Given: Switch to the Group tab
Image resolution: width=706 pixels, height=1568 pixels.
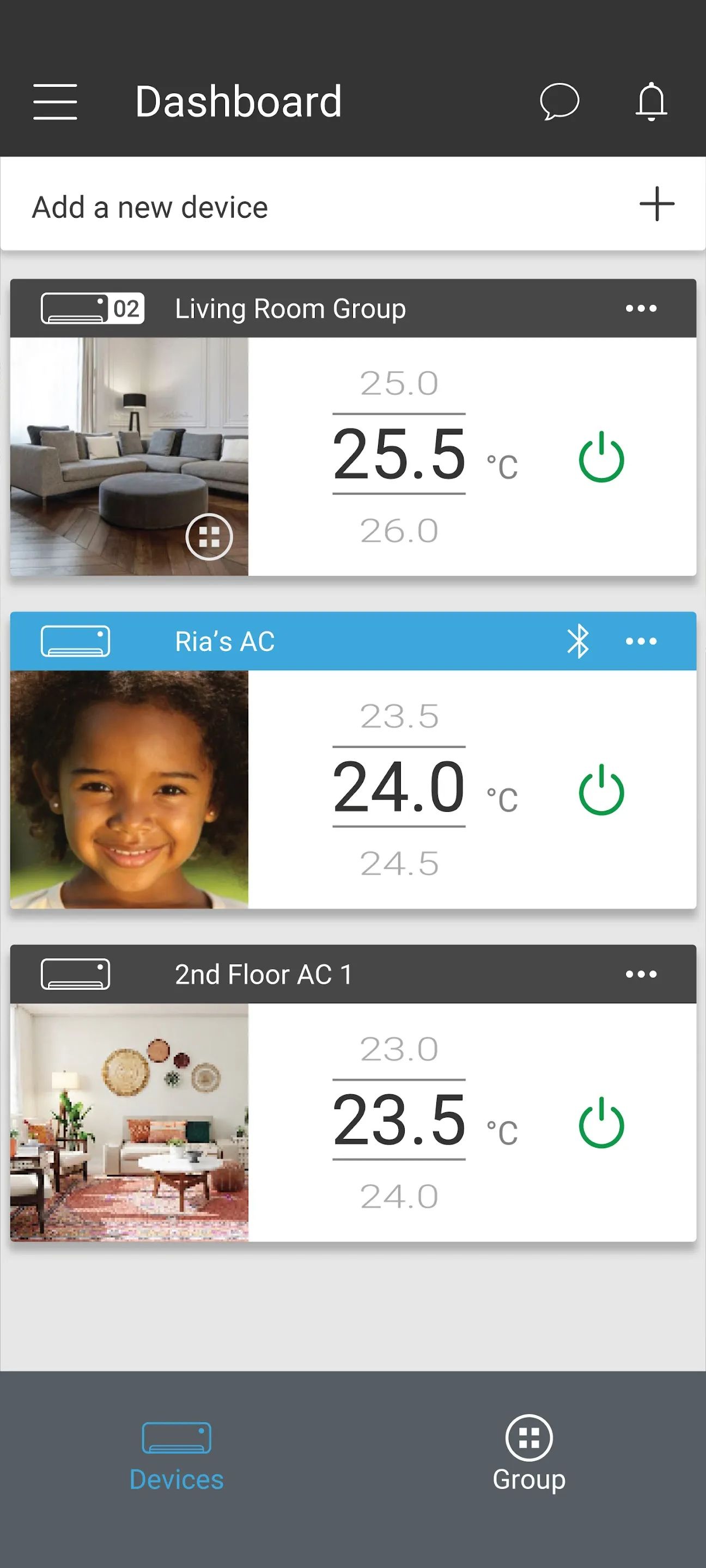Looking at the screenshot, I should pos(528,1453).
